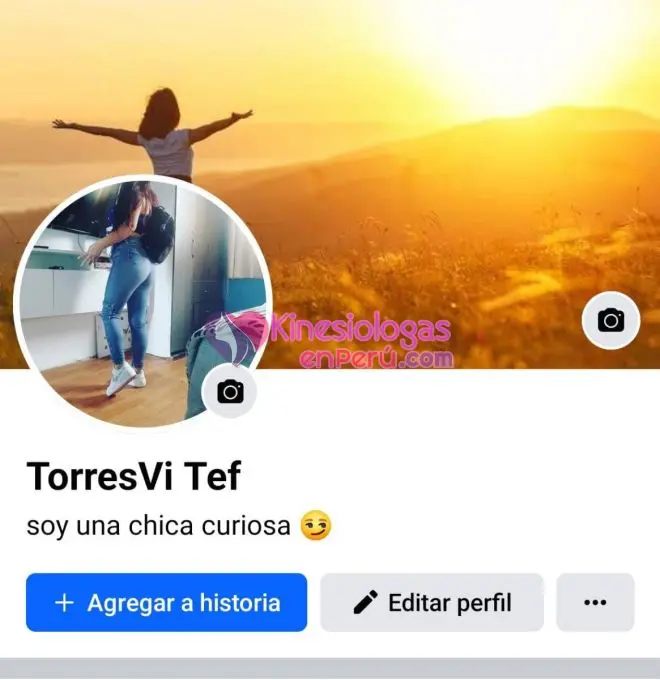Screen dimensions: 660x680
Task: View the circular profile picture
Action: 130,290
